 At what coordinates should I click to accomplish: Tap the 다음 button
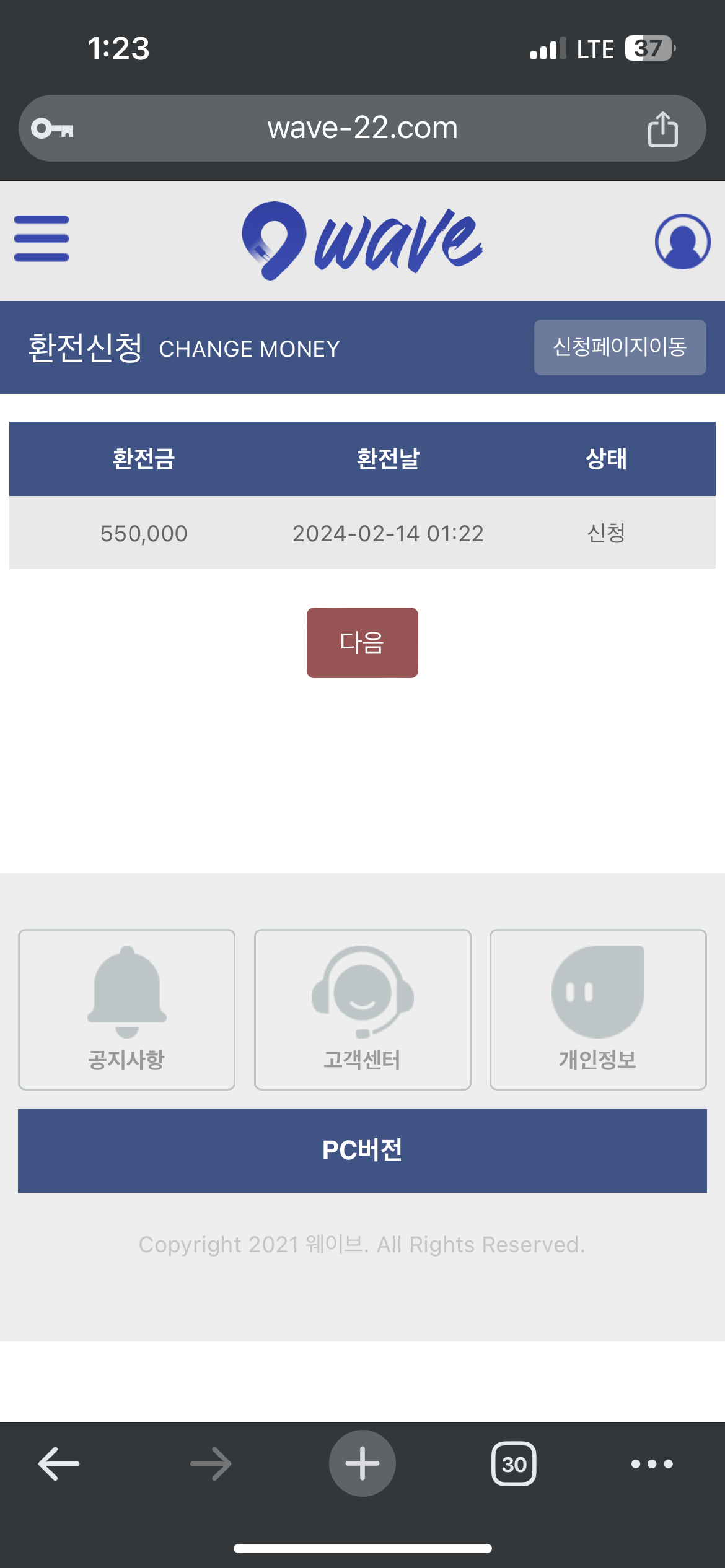[362, 643]
